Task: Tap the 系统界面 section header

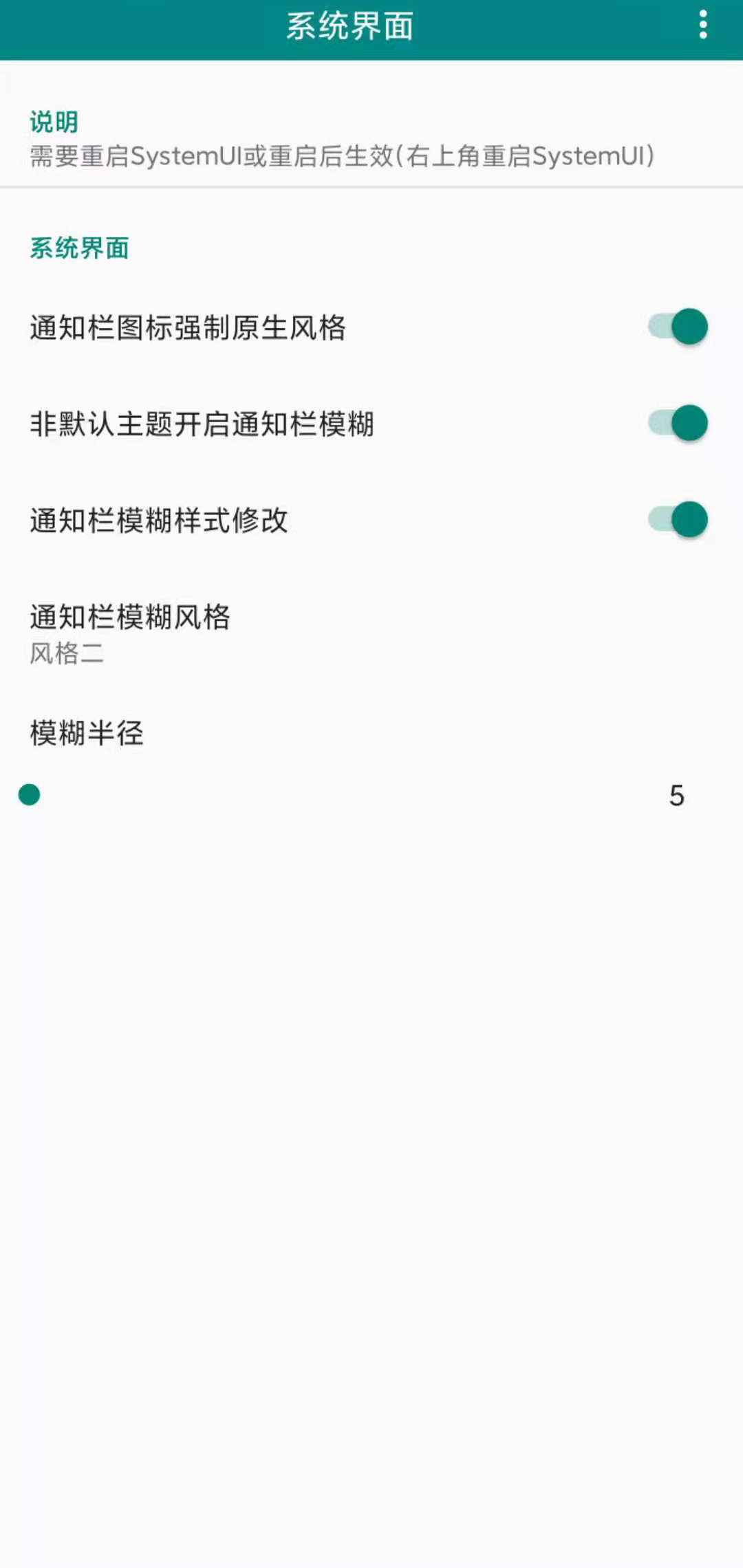Action: [80, 250]
